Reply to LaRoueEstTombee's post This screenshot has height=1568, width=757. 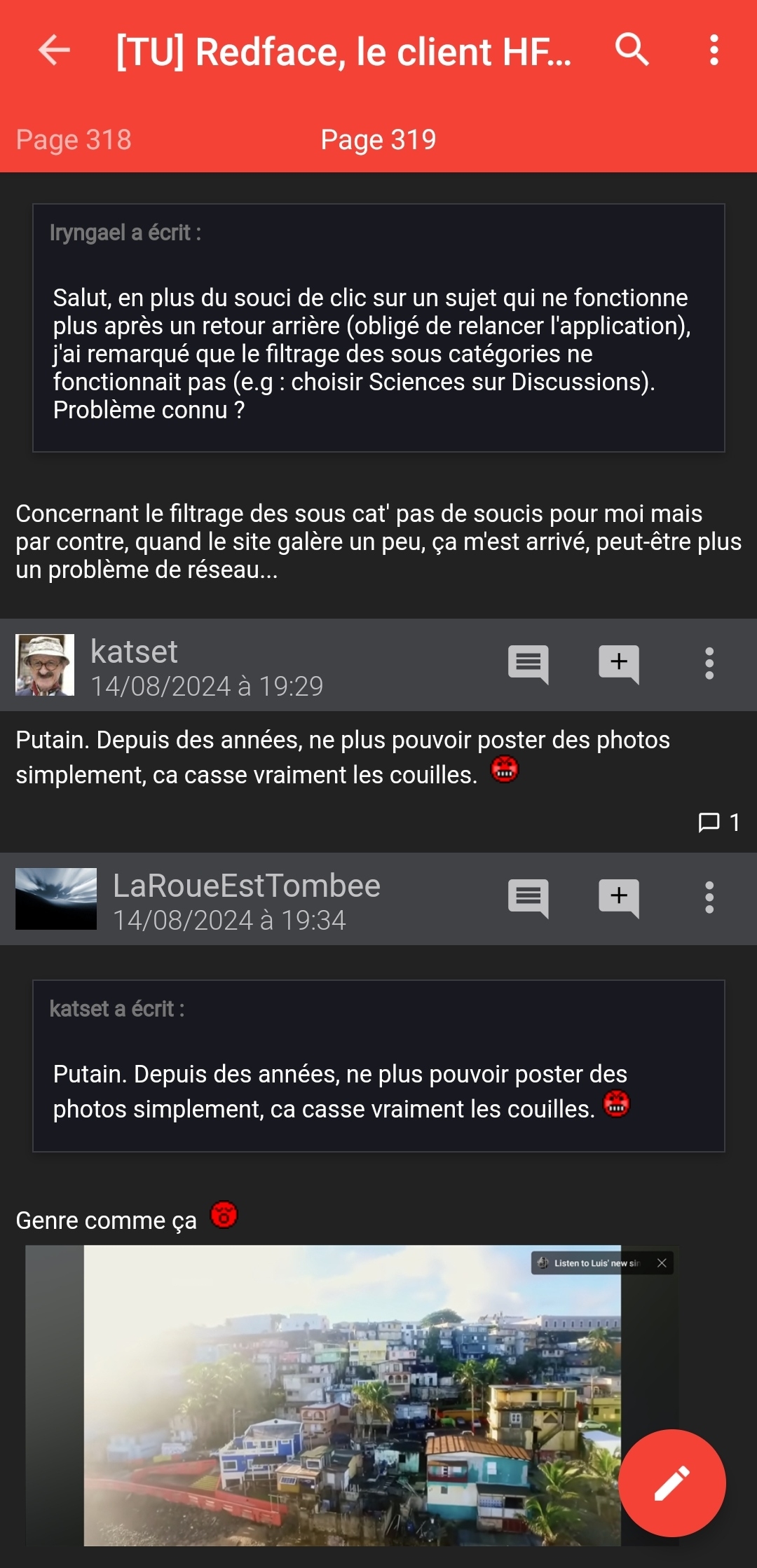(x=528, y=898)
